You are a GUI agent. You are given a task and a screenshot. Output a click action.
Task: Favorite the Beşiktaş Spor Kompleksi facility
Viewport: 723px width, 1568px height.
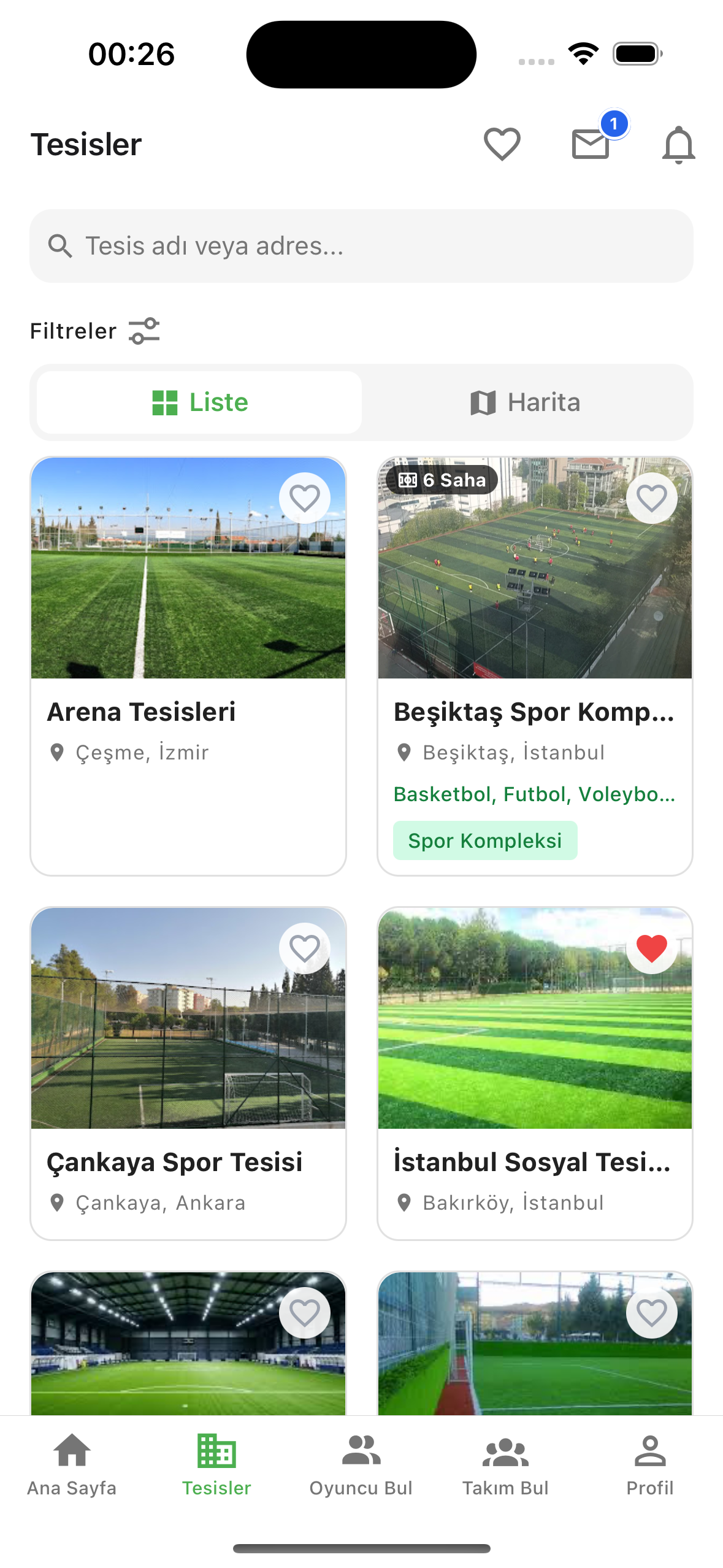pyautogui.click(x=651, y=498)
